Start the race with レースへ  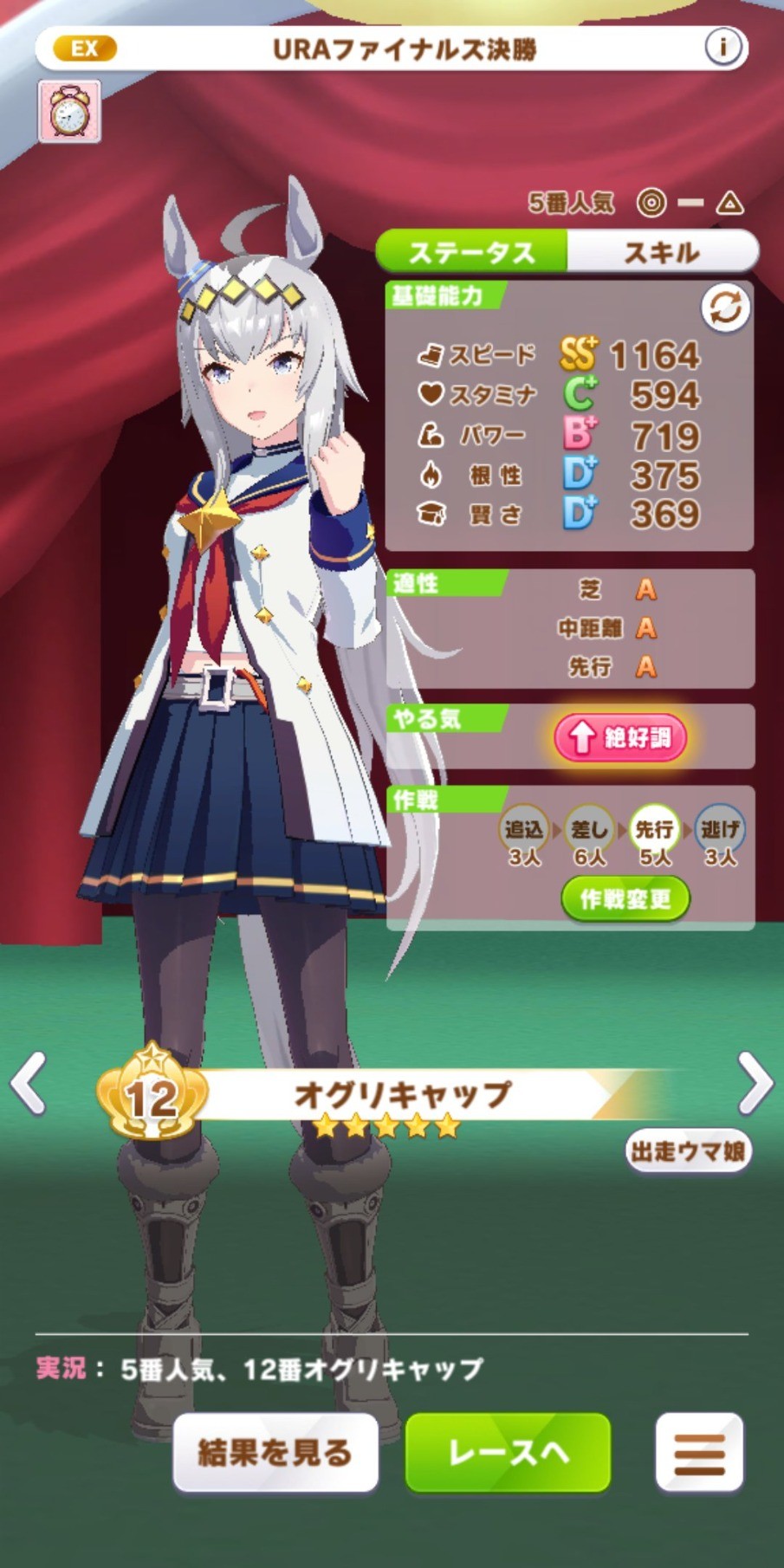[509, 1453]
